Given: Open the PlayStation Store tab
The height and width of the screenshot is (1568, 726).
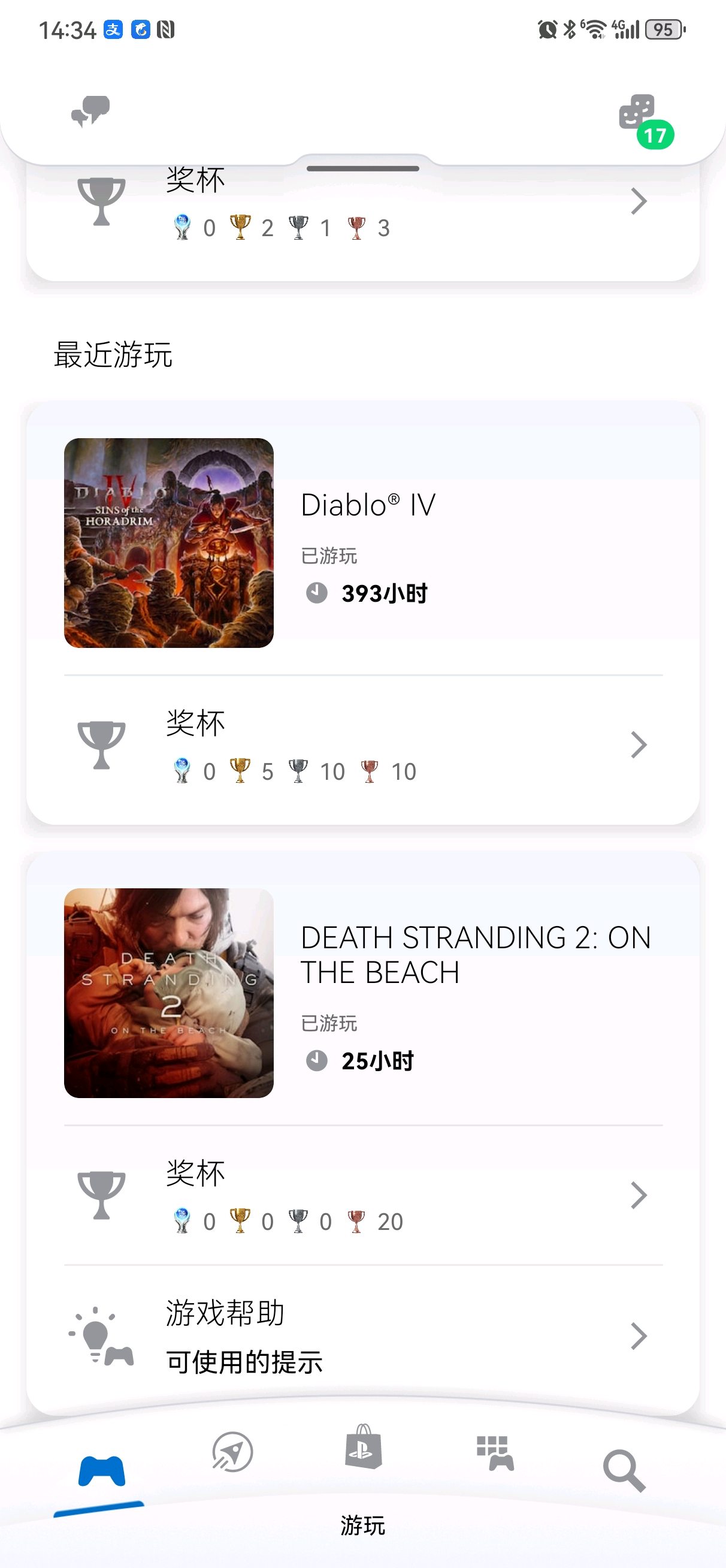Looking at the screenshot, I should [364, 1449].
